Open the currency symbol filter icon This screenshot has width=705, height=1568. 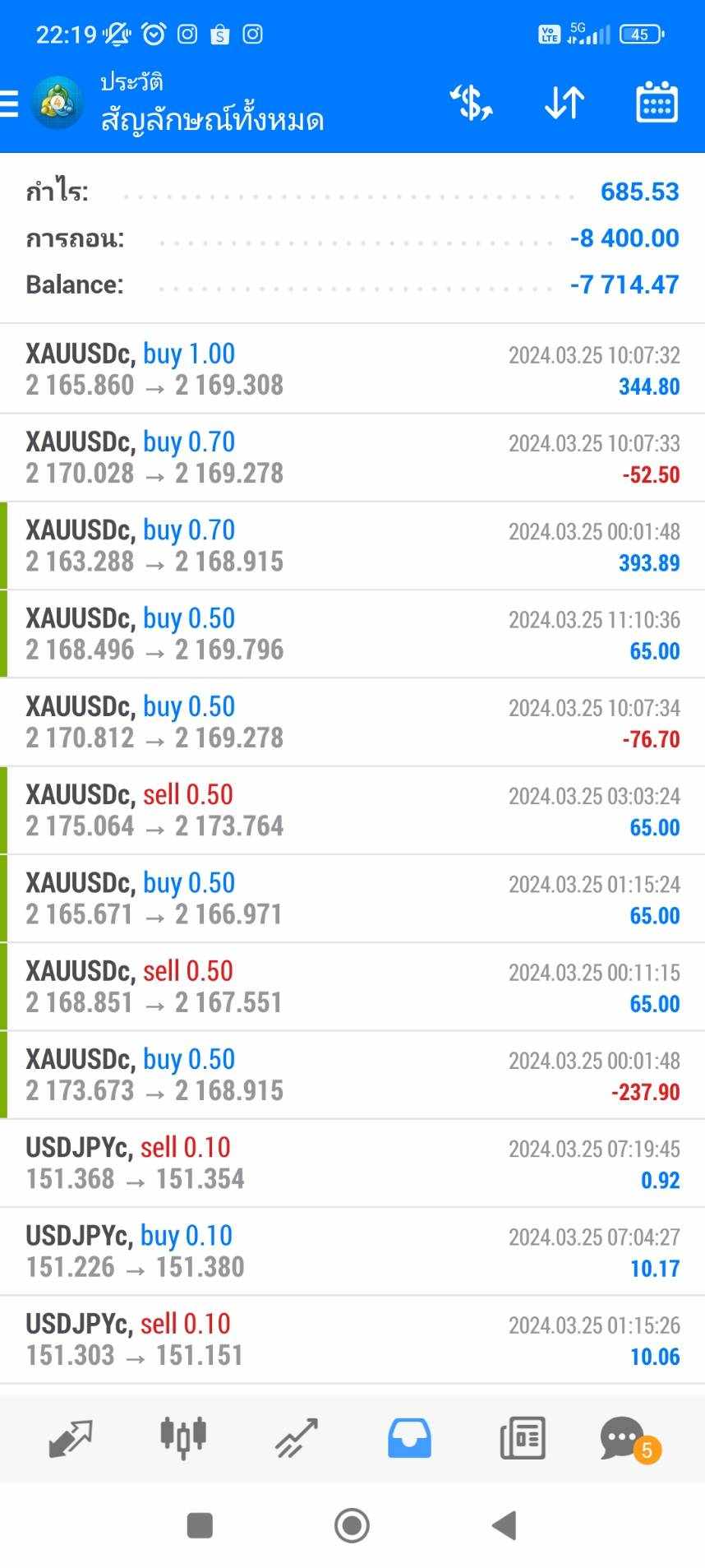(x=471, y=104)
